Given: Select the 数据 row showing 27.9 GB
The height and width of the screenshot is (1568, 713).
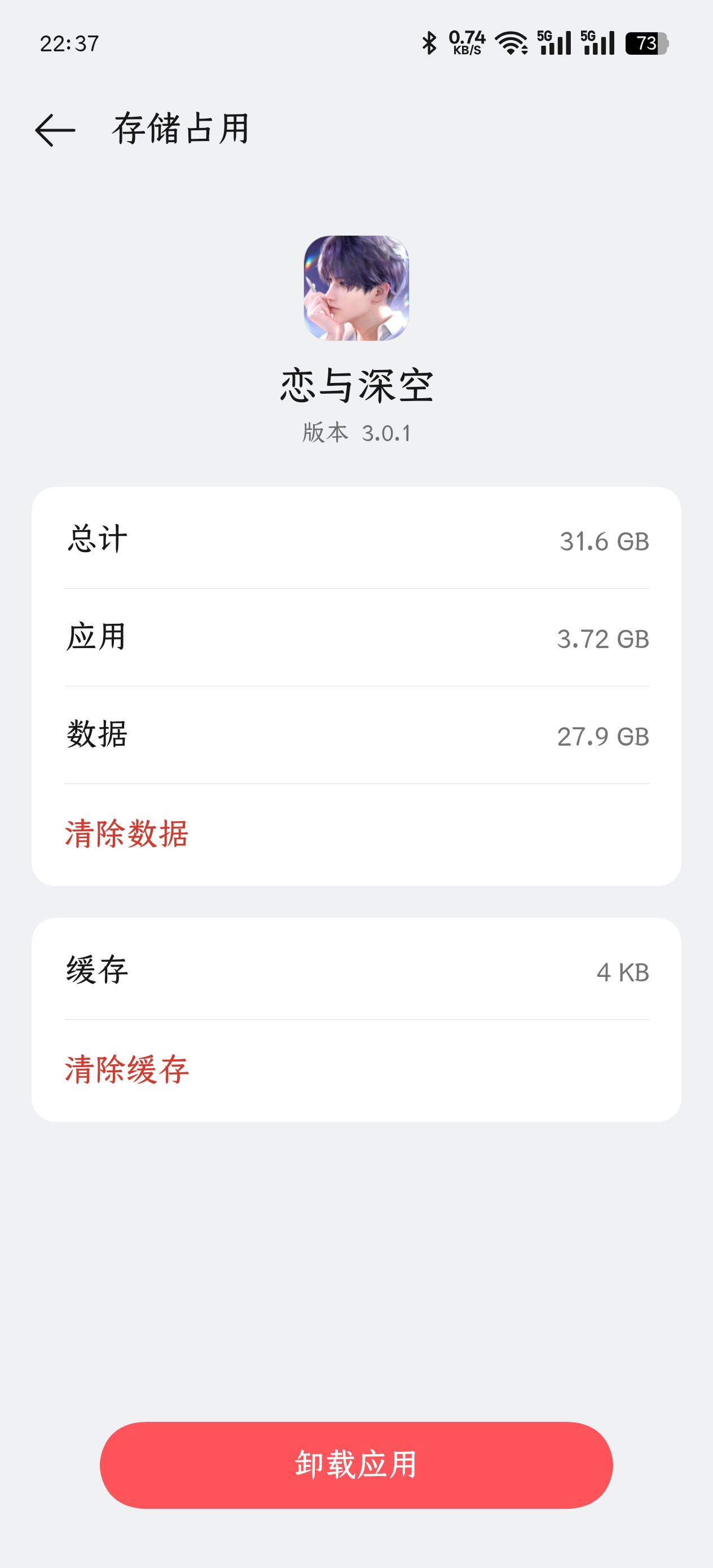Looking at the screenshot, I should pos(356,737).
